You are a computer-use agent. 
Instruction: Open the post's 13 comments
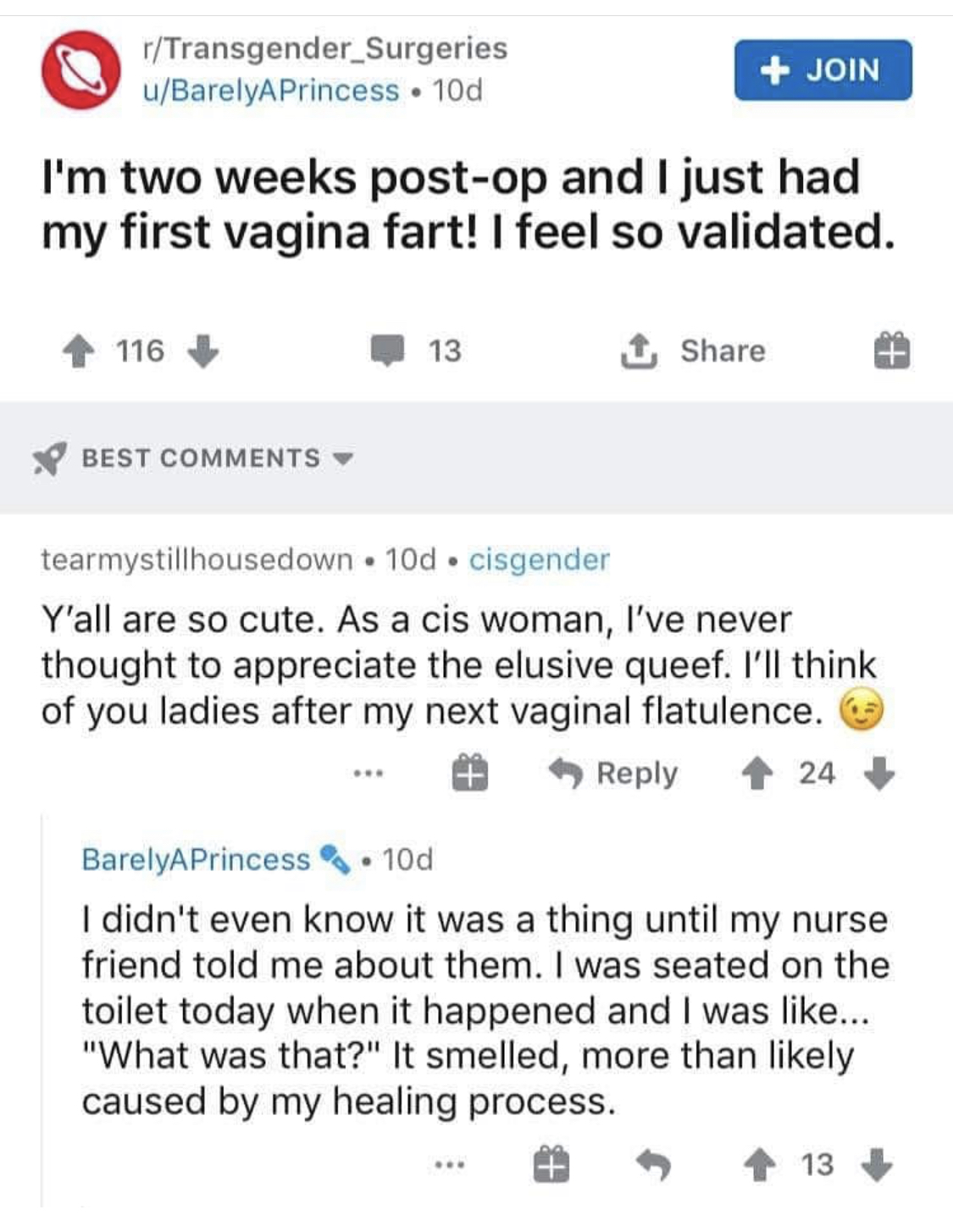(x=417, y=351)
